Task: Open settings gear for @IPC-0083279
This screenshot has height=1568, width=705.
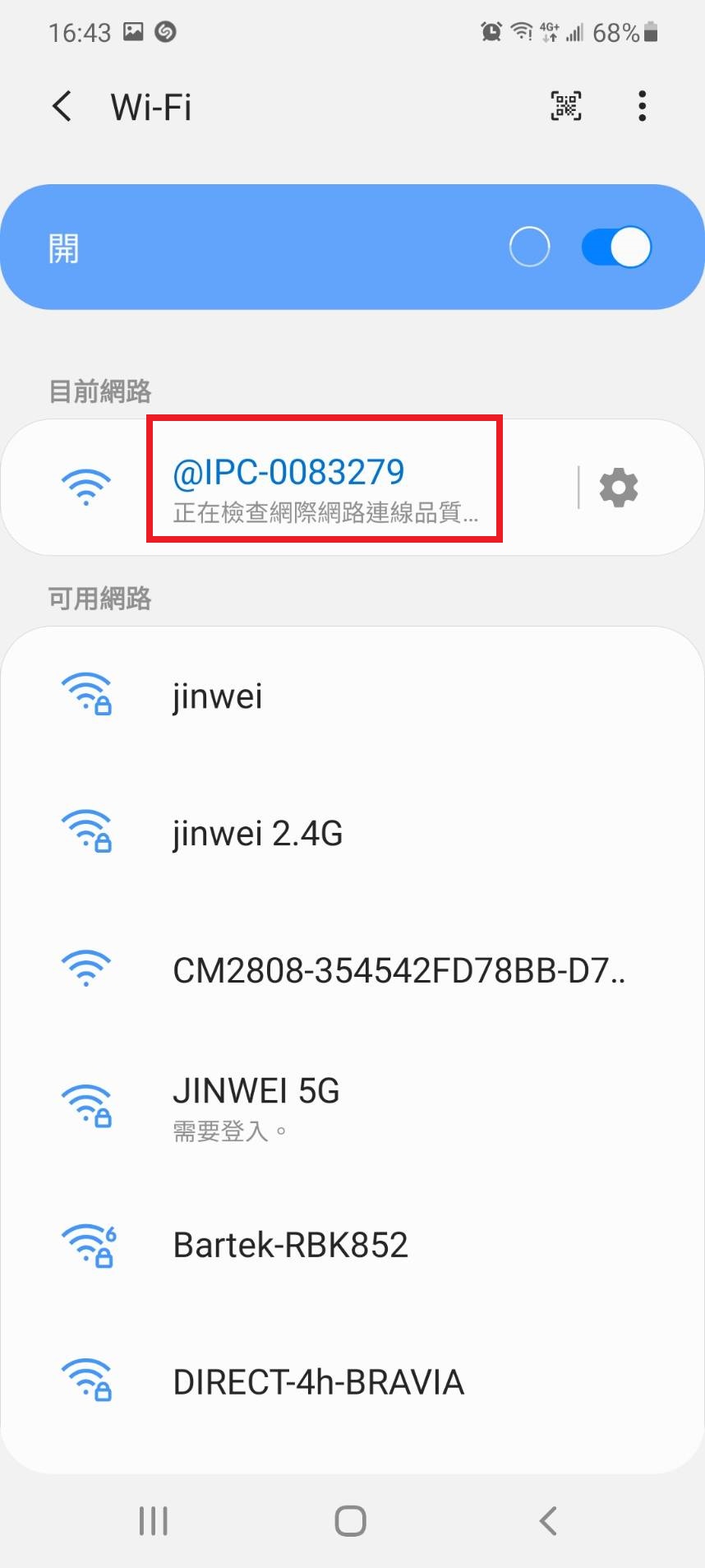Action: coord(619,488)
